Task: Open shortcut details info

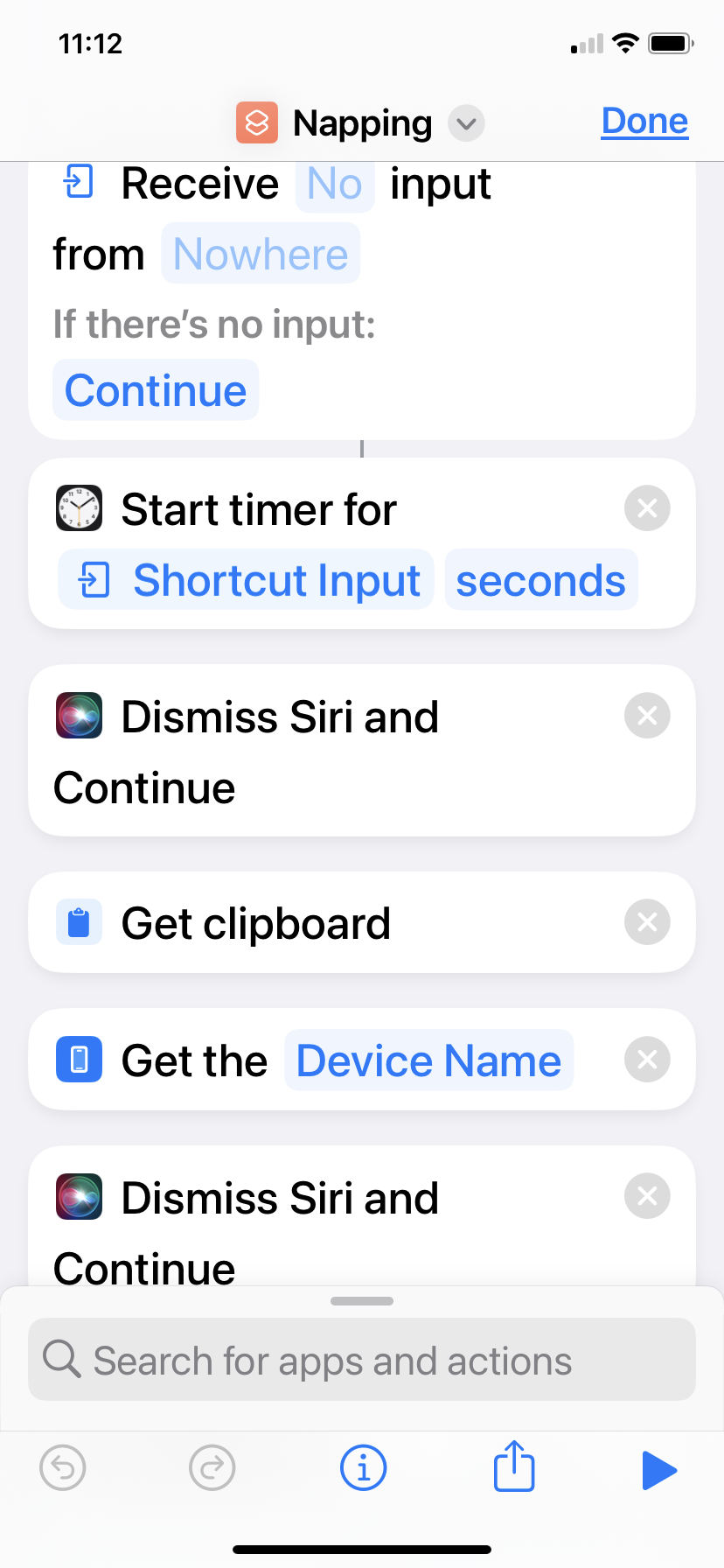Action: pyautogui.click(x=363, y=1467)
